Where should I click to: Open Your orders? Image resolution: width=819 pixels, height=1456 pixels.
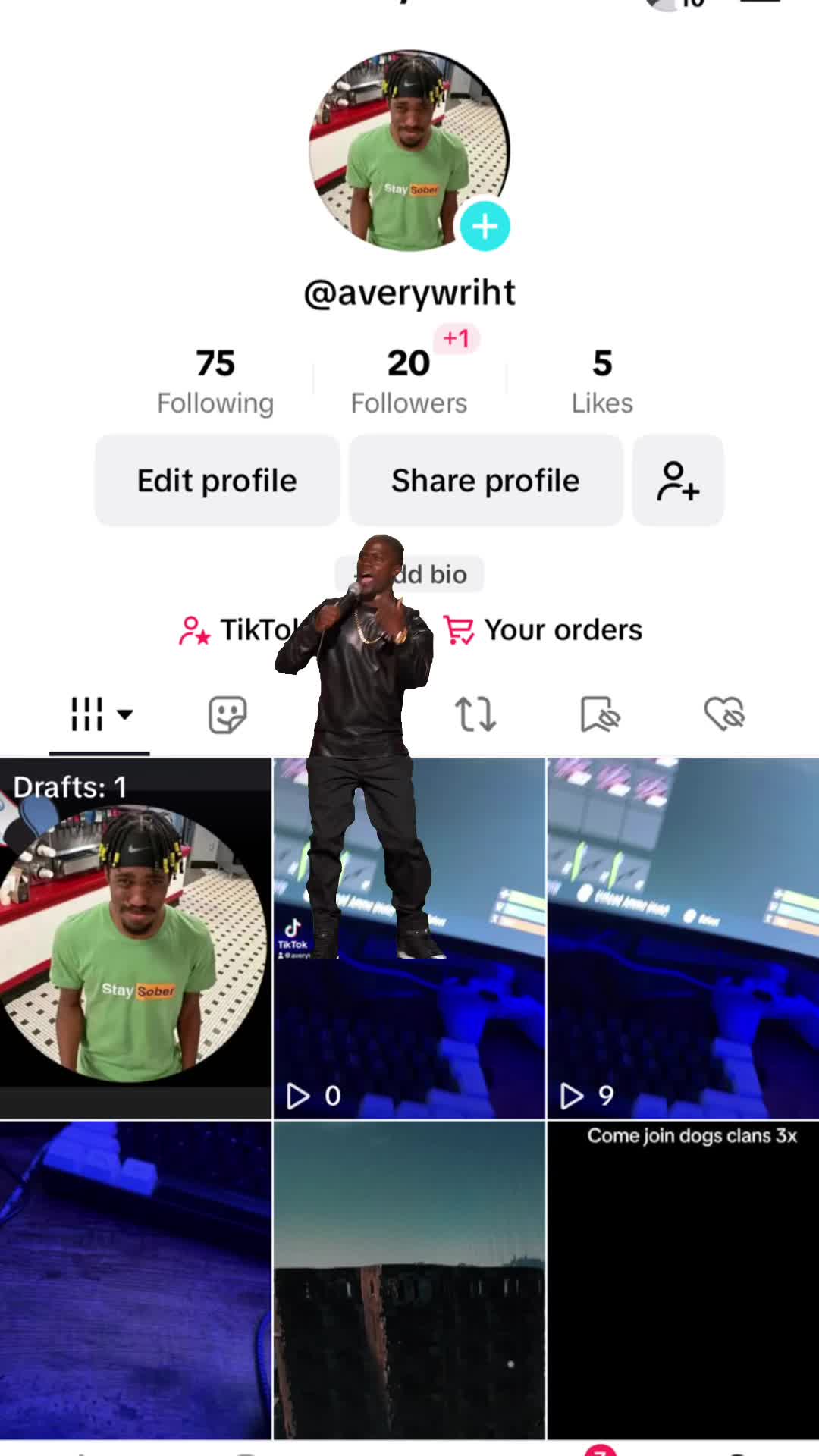543,630
